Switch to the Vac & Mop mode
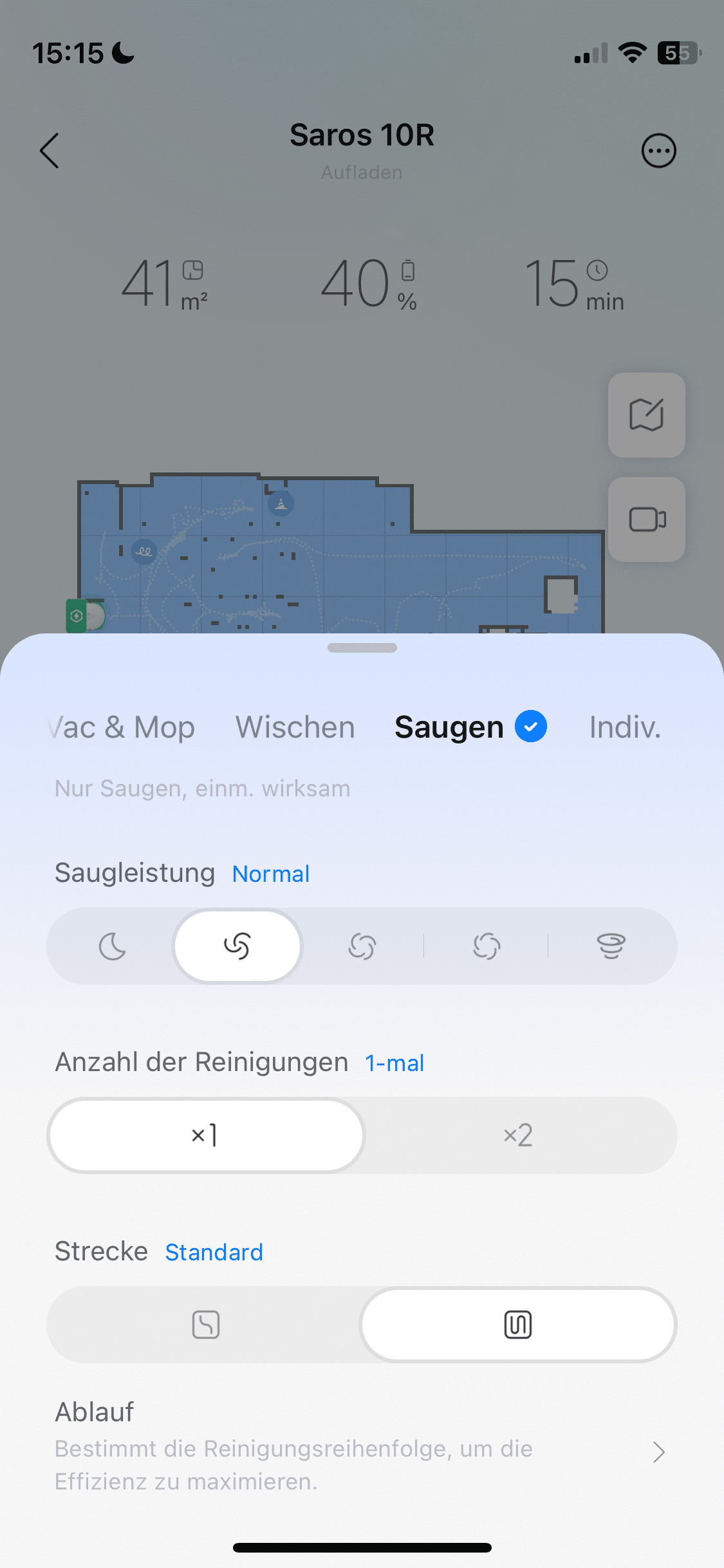Screen dimensions: 724x1568 point(122,727)
